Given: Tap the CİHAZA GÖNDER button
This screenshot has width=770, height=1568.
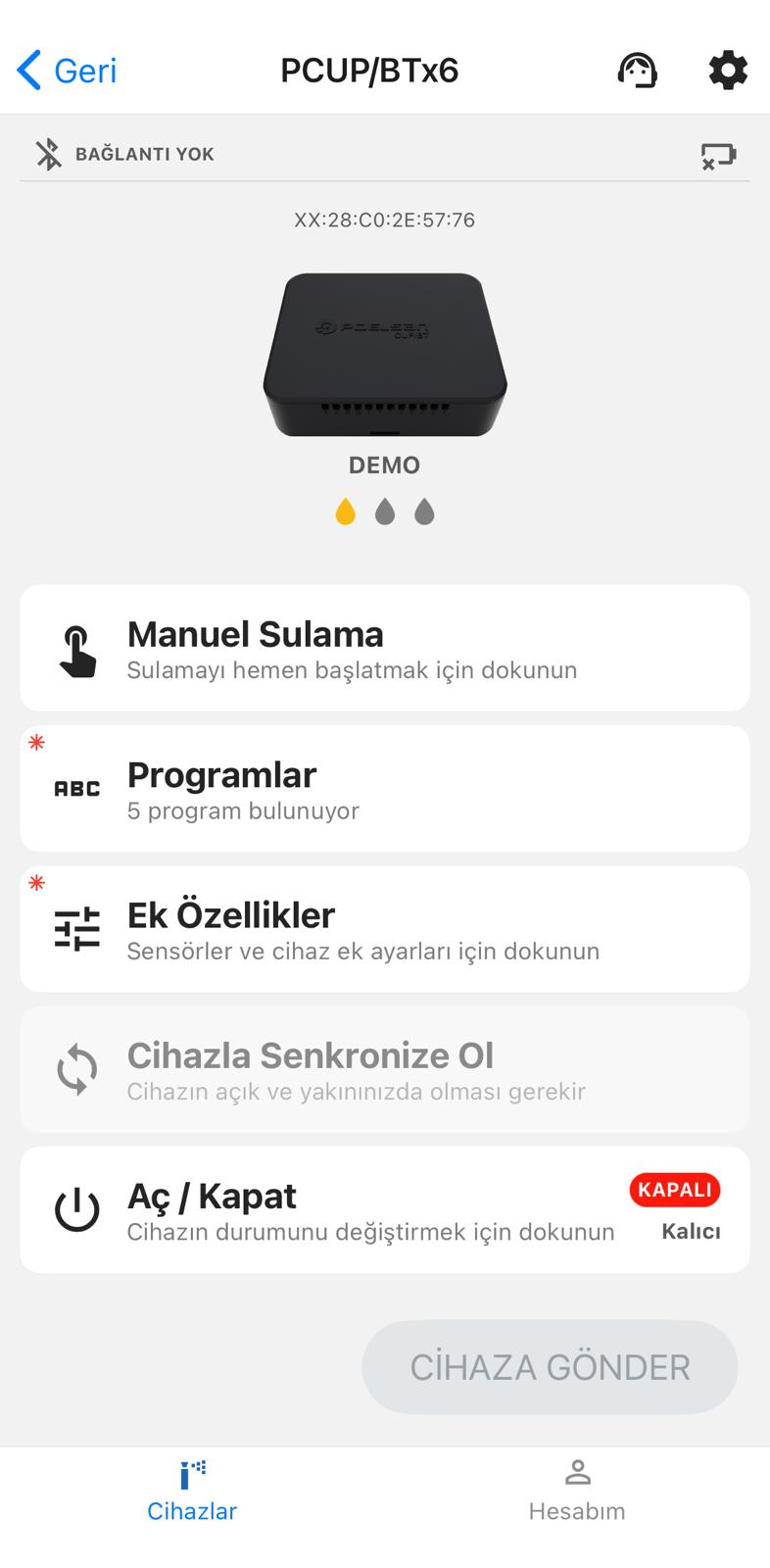Looking at the screenshot, I should 549,1367.
